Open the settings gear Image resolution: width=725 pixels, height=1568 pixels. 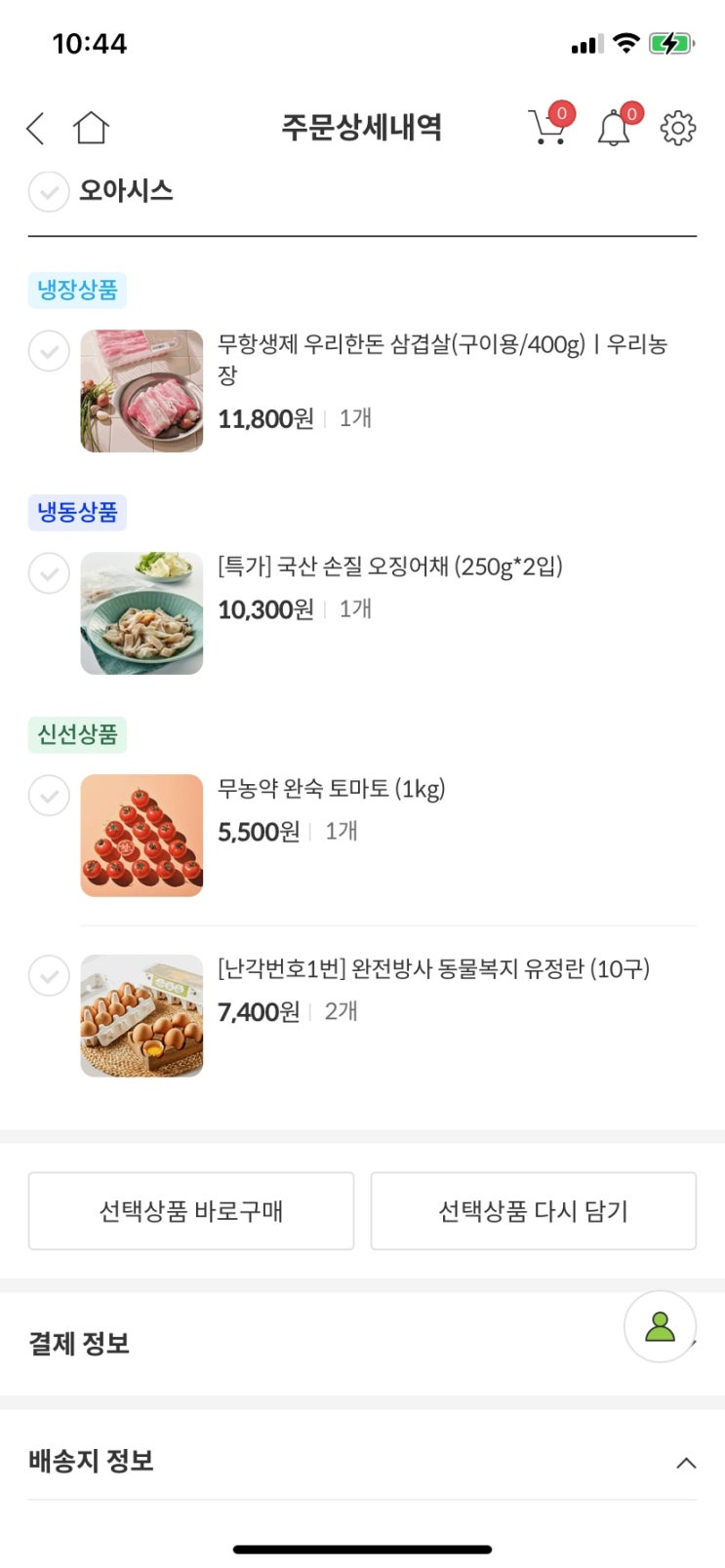pyautogui.click(x=678, y=128)
